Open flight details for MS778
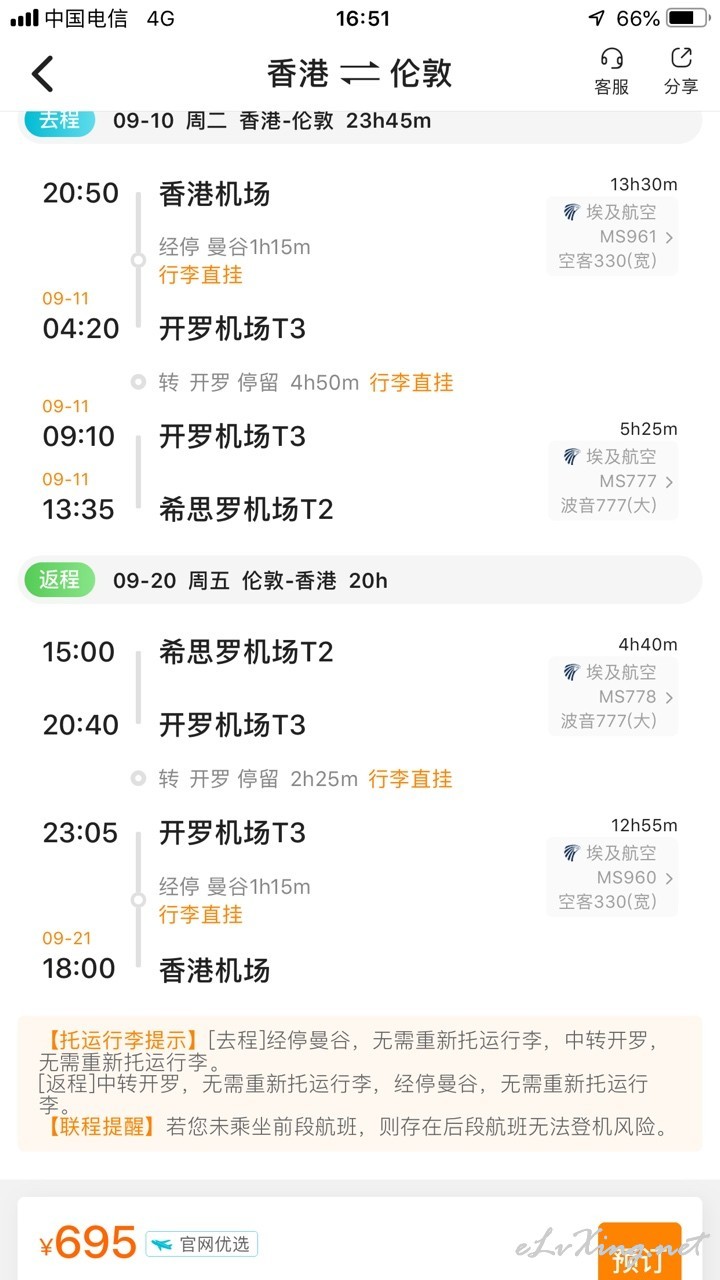Image resolution: width=720 pixels, height=1280 pixels. click(x=612, y=697)
